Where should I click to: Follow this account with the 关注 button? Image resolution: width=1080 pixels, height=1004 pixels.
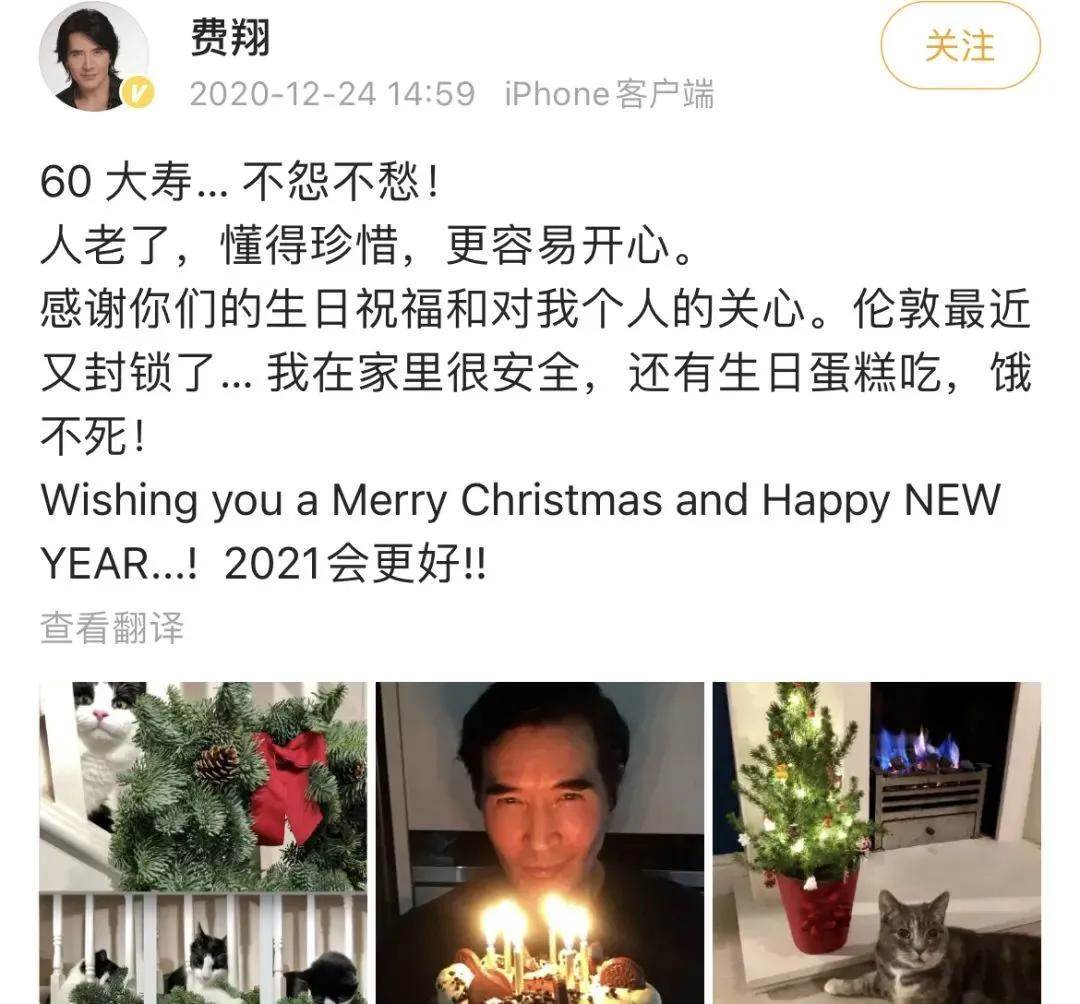960,47
